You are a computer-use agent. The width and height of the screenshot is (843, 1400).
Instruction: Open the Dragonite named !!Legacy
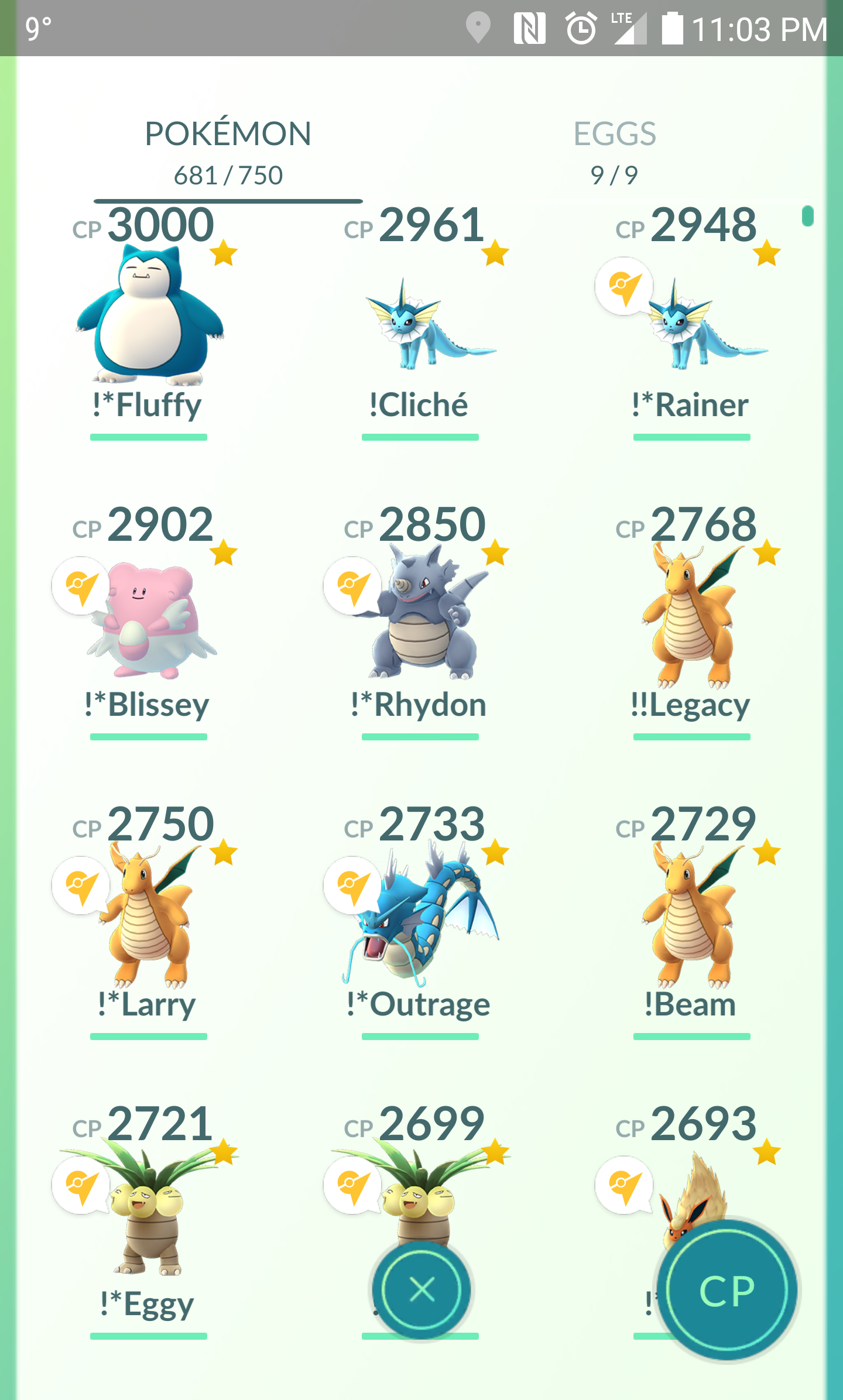click(691, 622)
